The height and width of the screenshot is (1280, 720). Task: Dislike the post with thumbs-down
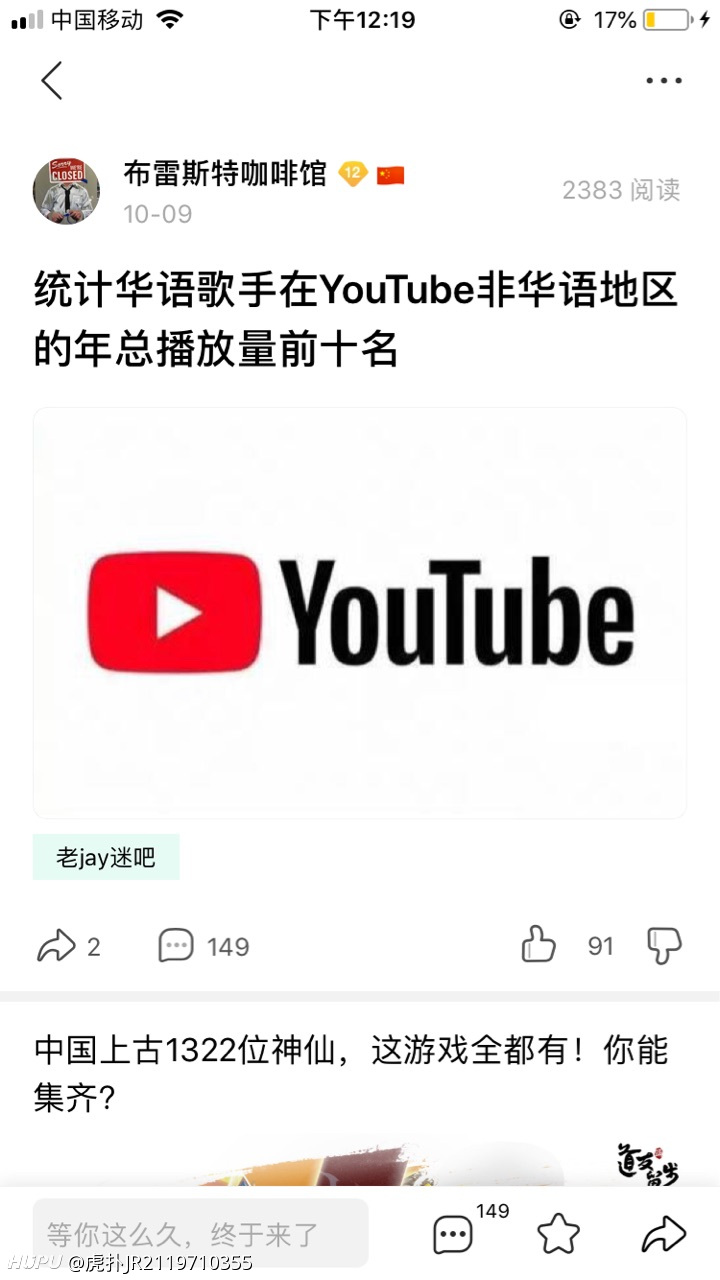(x=665, y=946)
